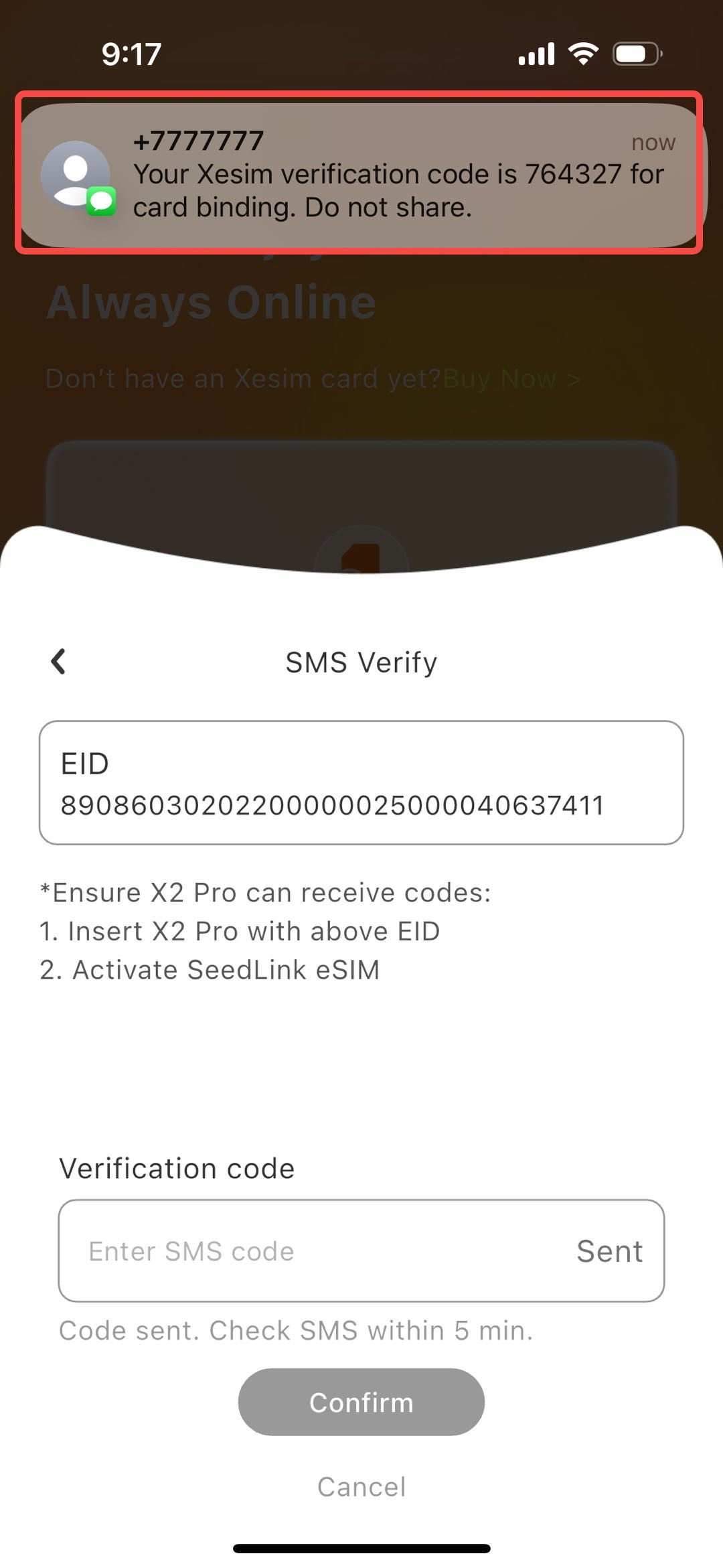Open the Buy Now link
The image size is (723, 1568).
pyautogui.click(x=511, y=378)
